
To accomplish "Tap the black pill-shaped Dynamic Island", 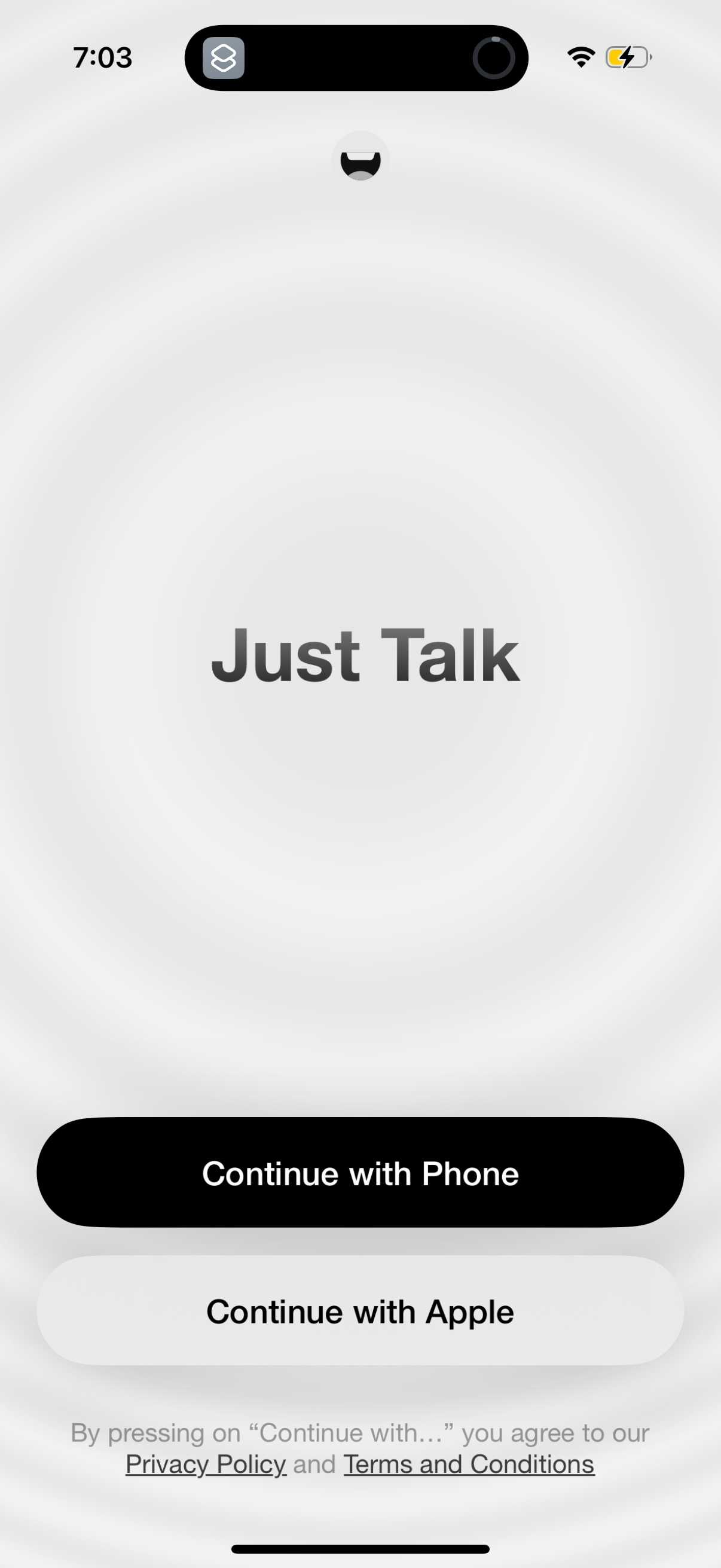I will 356,57.
